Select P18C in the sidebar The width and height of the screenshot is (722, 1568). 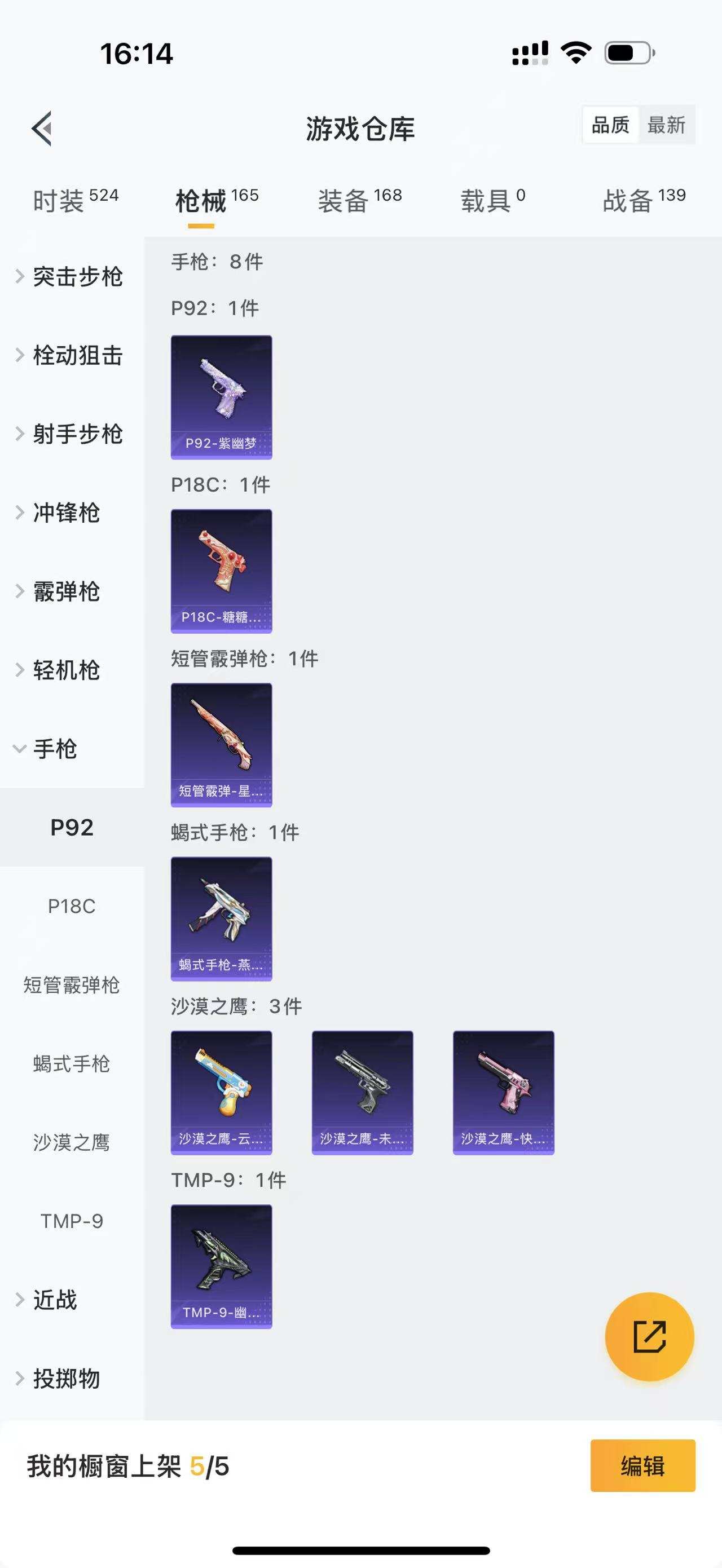(71, 906)
